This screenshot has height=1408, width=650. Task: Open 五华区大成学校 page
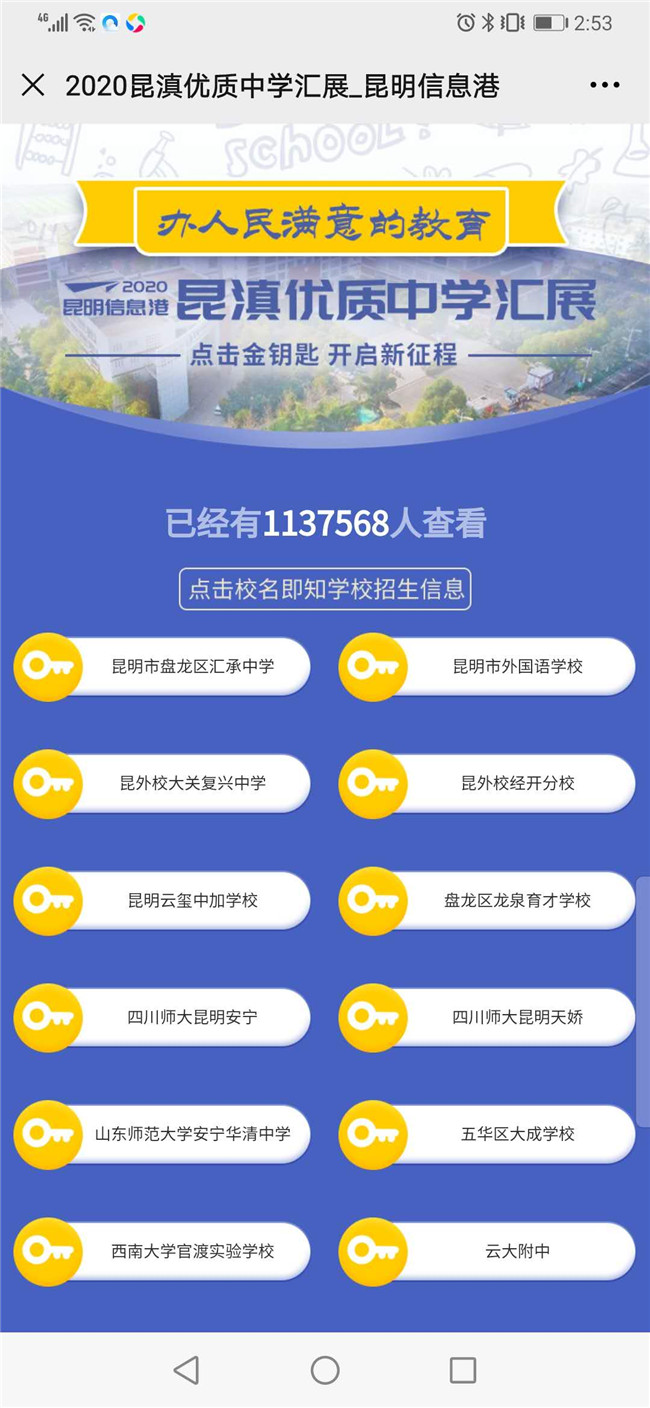tap(517, 1134)
